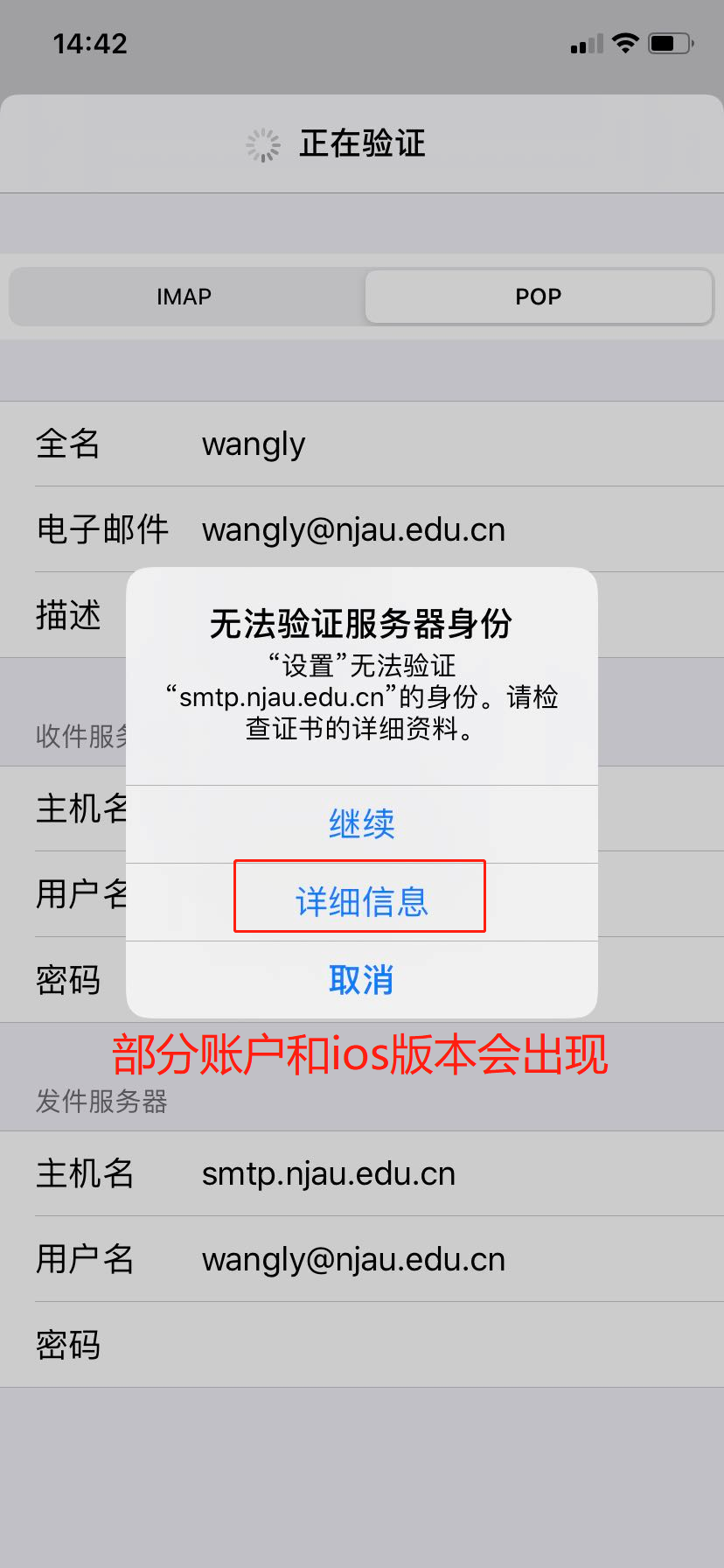Switch to the IMAP segment
The image size is (724, 1568).
[184, 297]
